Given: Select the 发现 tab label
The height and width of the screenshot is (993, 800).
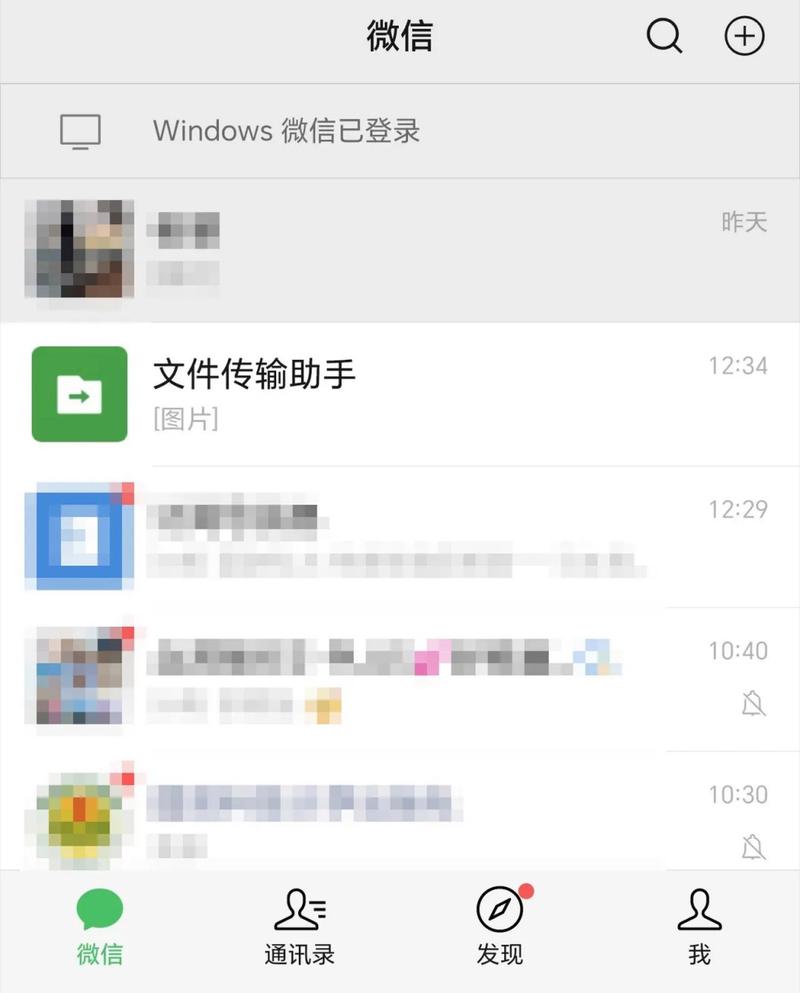Looking at the screenshot, I should [x=500, y=955].
